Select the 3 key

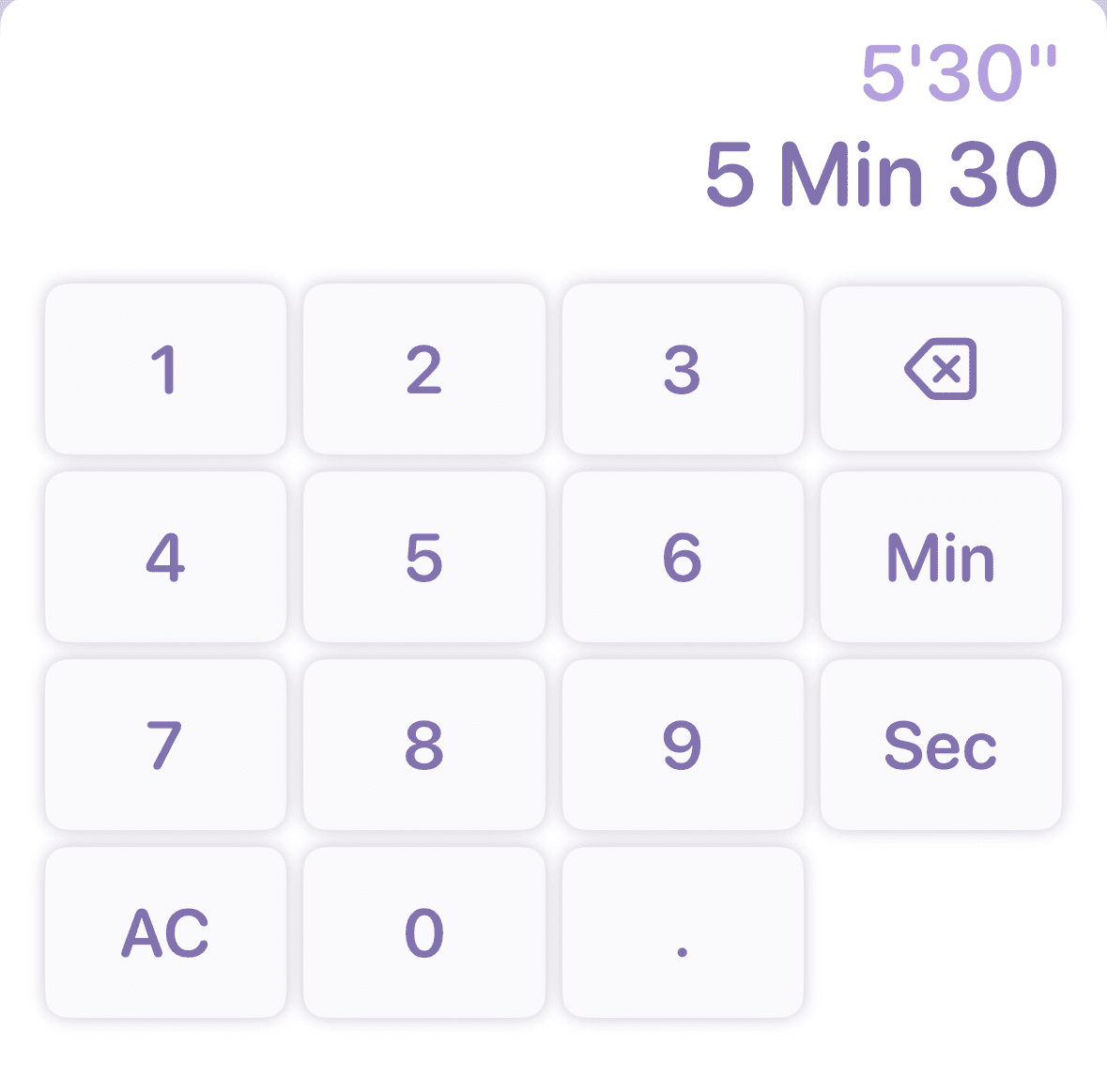click(683, 369)
